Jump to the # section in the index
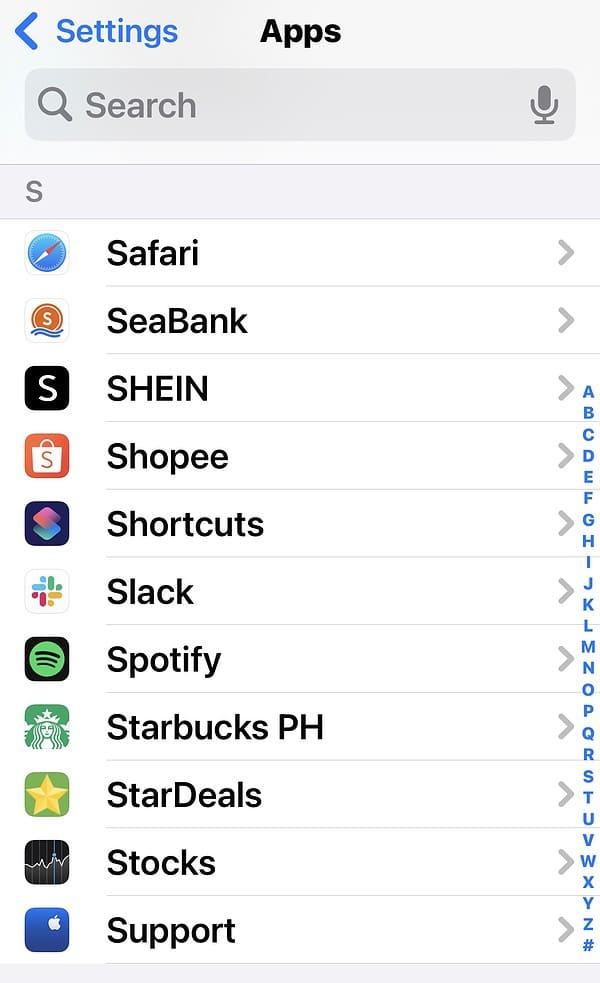Viewport: 600px width, 983px height. 588,945
